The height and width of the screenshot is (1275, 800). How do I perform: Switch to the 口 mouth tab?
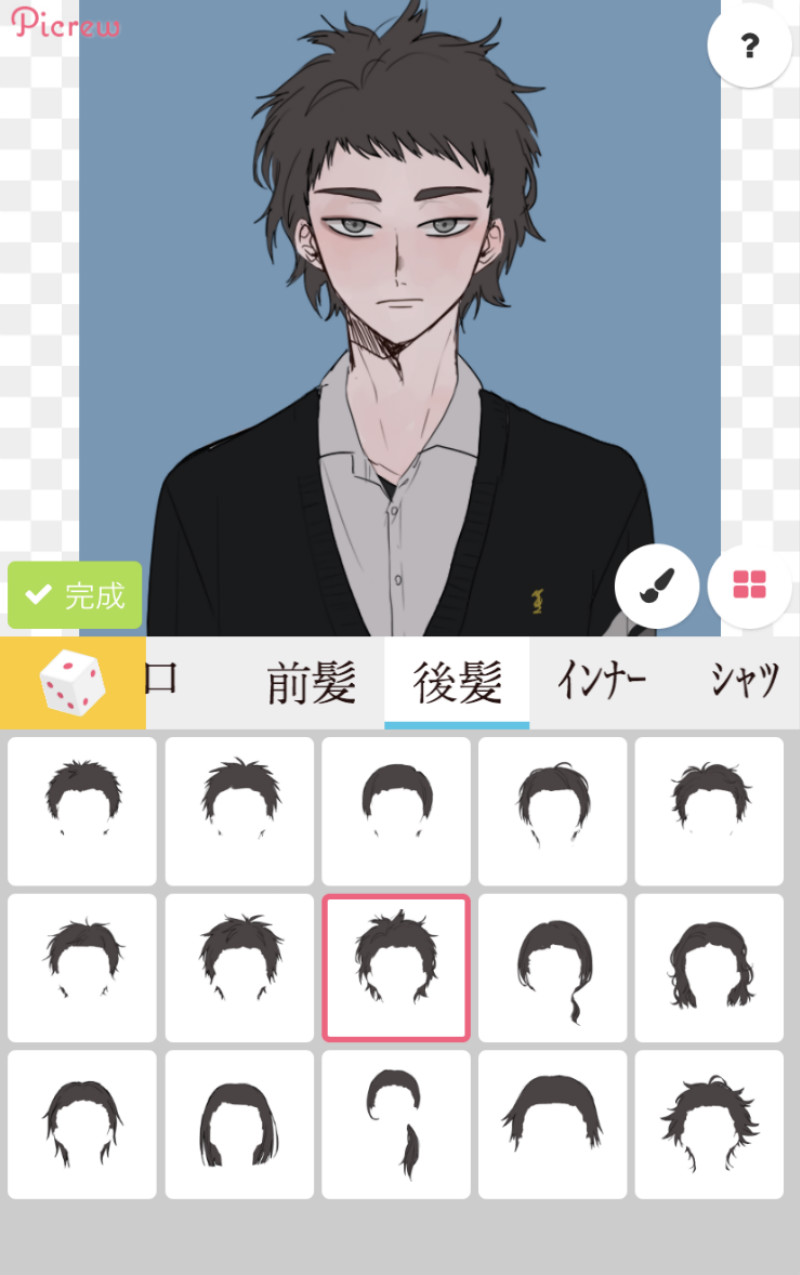(x=163, y=681)
